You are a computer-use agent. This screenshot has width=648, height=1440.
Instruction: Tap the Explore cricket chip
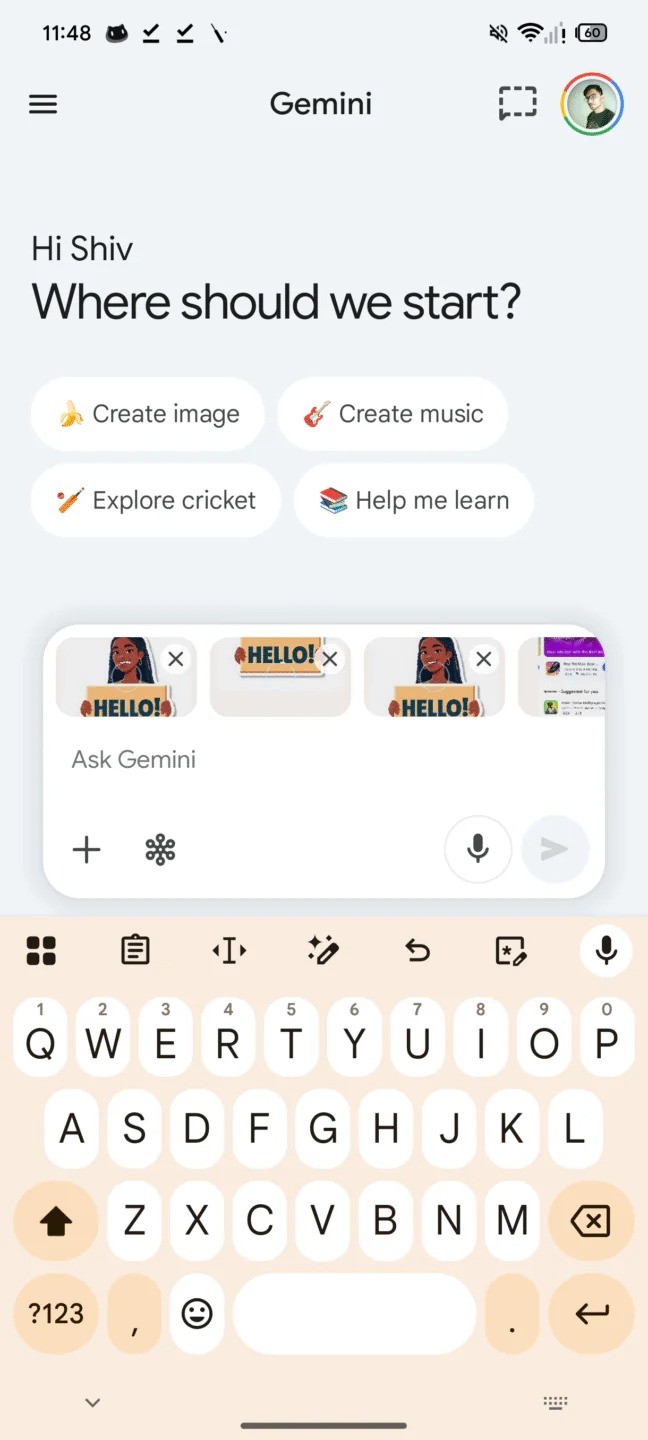point(156,500)
